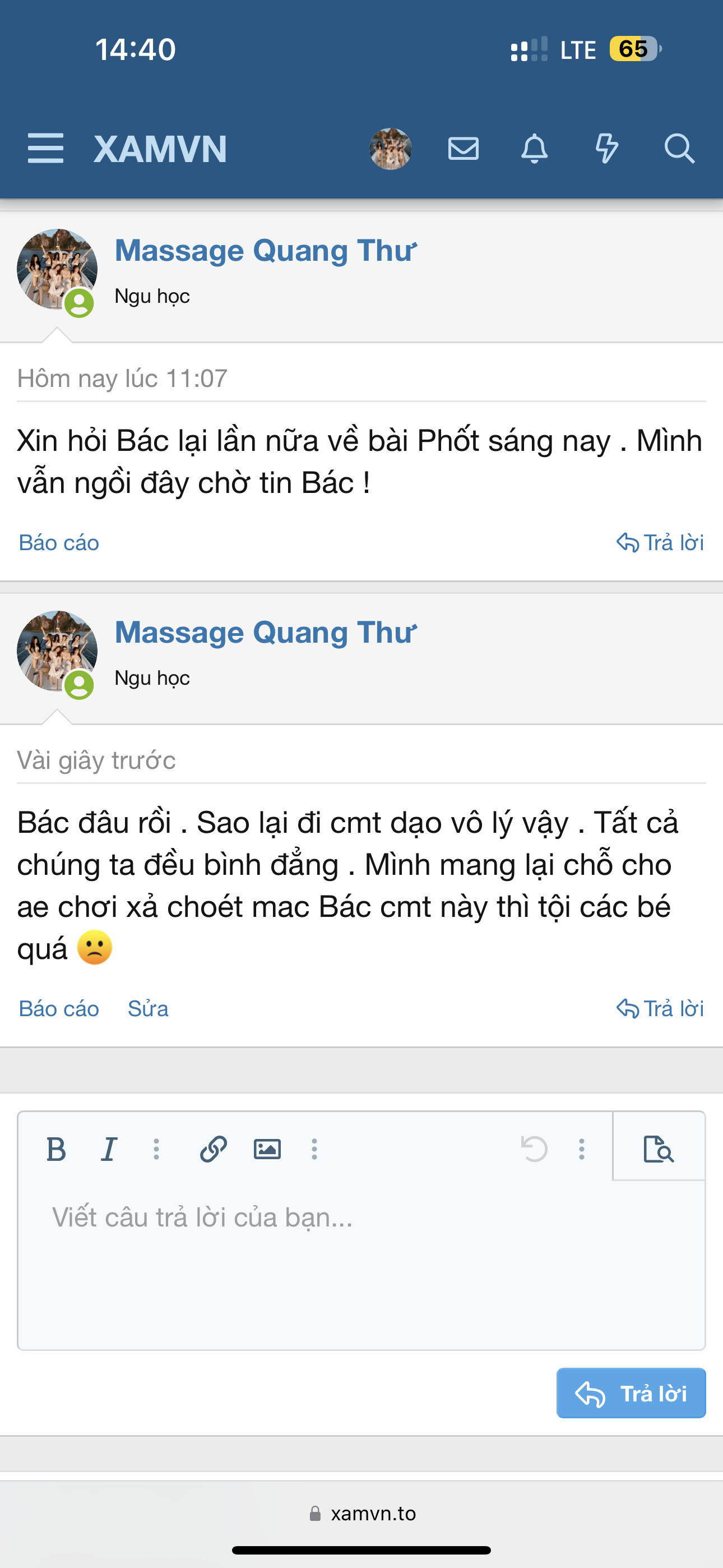Report the first post via Báo cáo
Viewport: 723px width, 1568px height.
point(58,542)
